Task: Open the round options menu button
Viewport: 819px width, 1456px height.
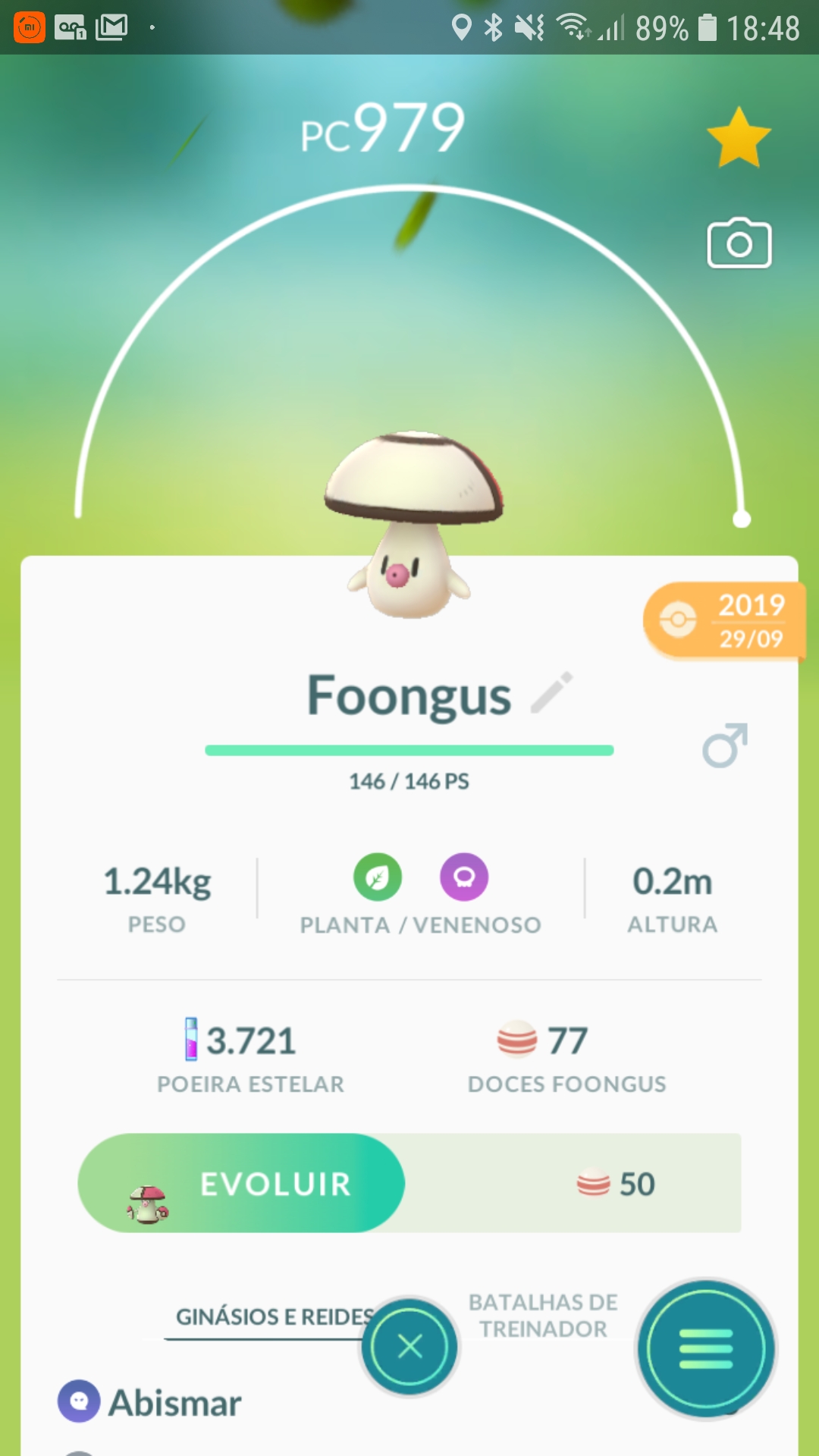Action: coord(705,1349)
